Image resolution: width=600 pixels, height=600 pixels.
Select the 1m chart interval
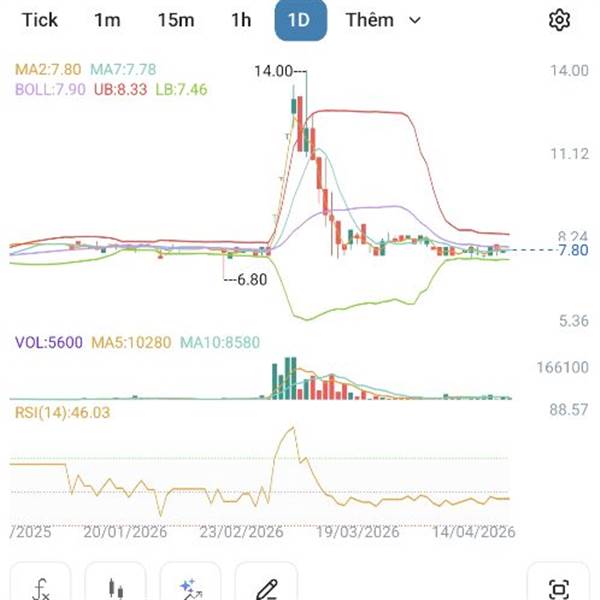coord(107,20)
